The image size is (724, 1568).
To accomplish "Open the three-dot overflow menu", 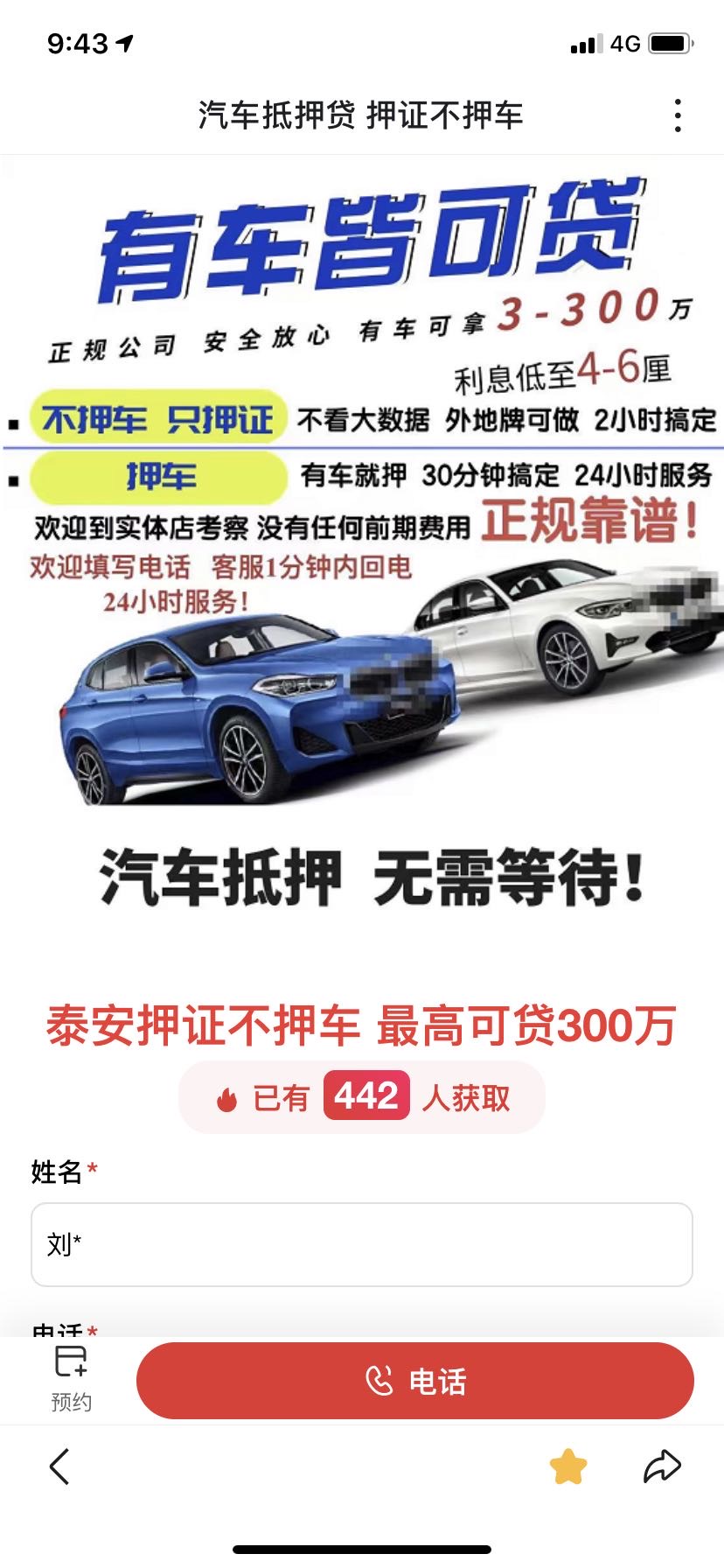I will (678, 115).
